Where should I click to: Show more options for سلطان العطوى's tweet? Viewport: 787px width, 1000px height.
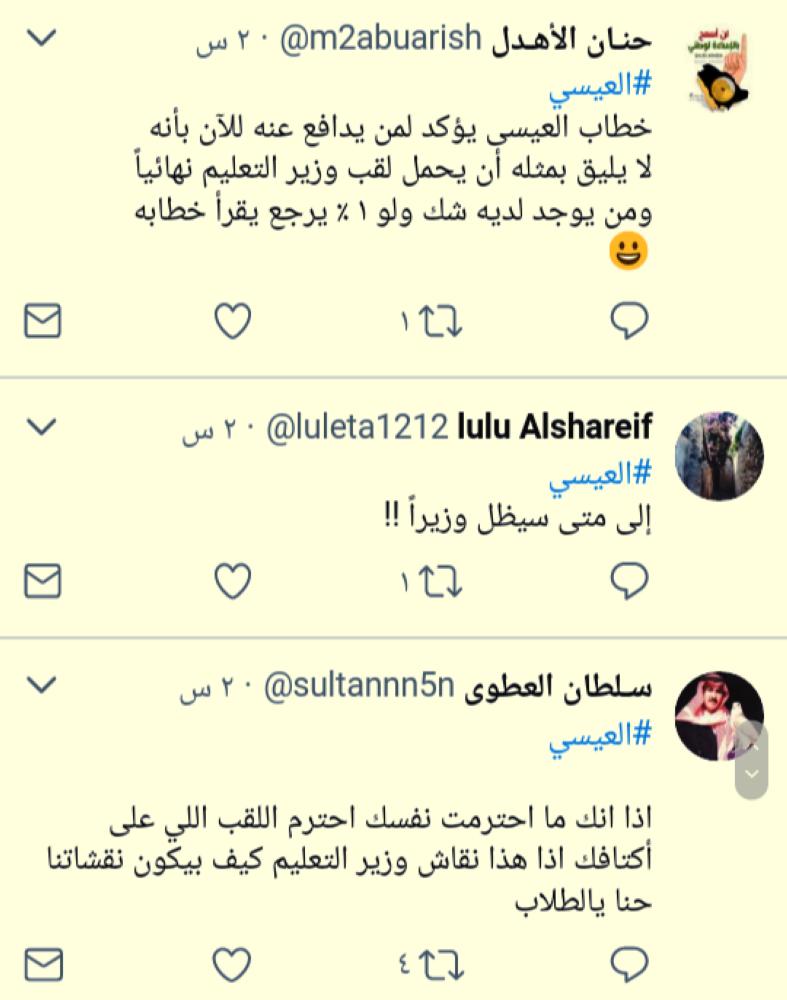42,687
